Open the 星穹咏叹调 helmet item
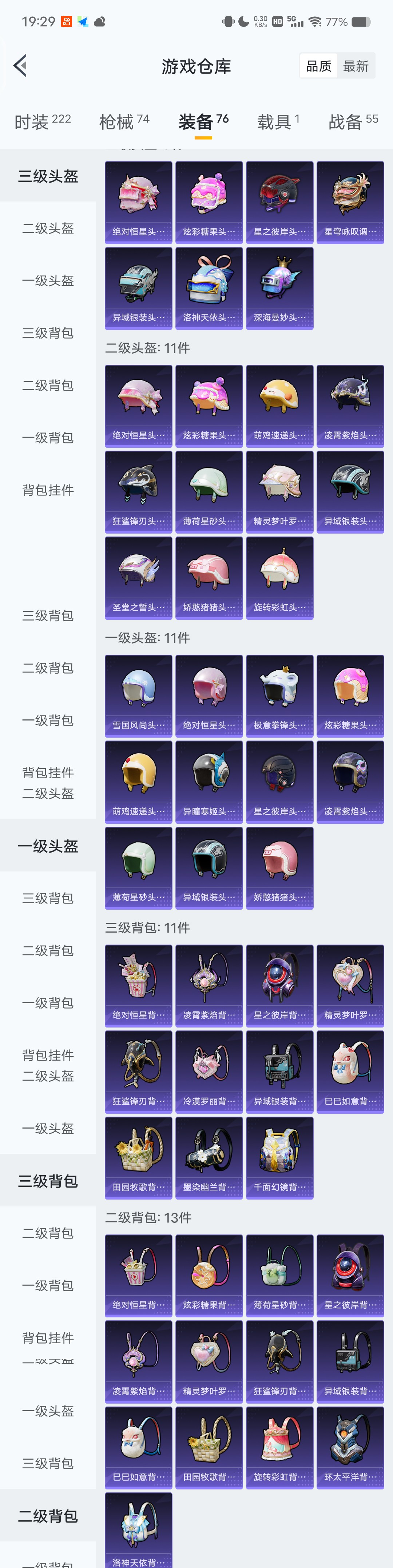Viewport: 393px width, 1568px height. (x=350, y=202)
